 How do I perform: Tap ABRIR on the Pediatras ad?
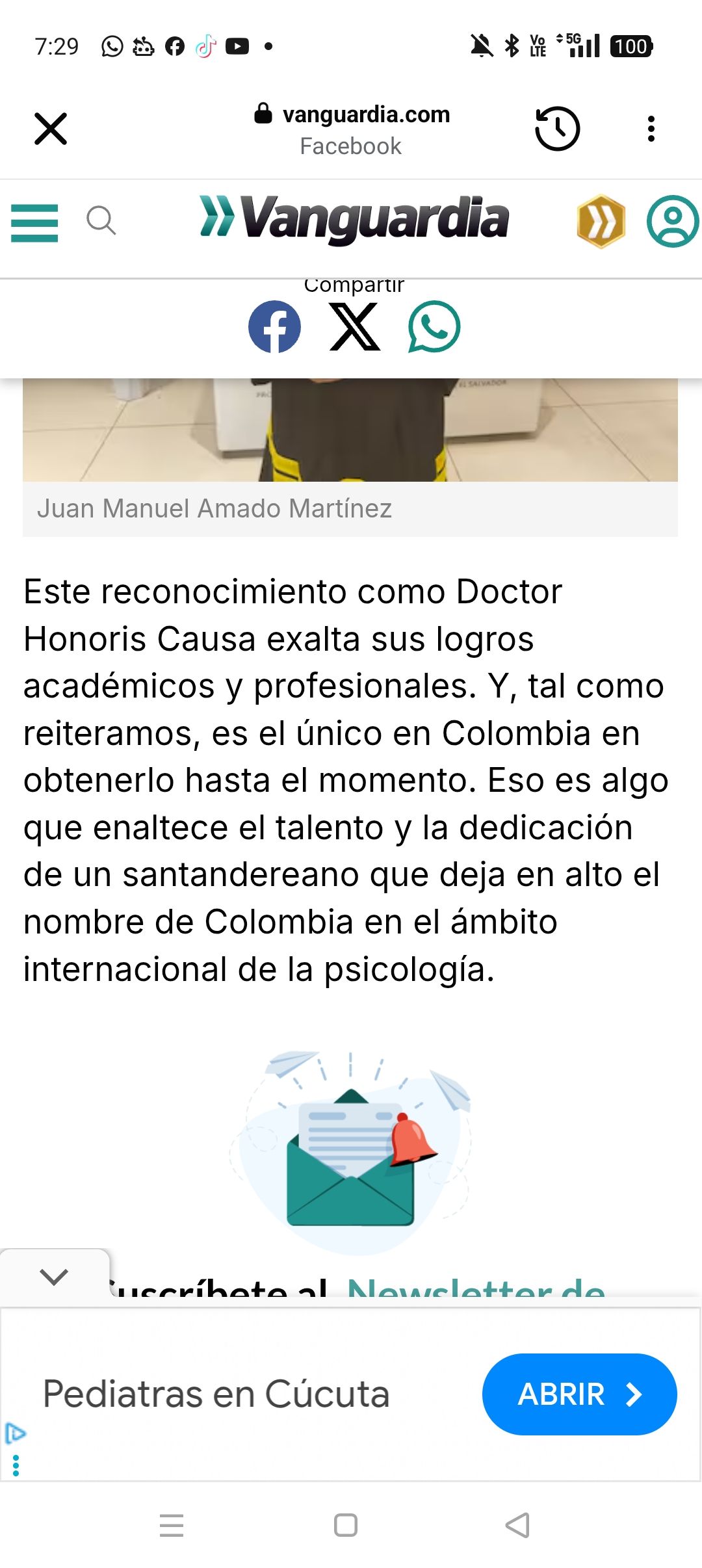tap(579, 1394)
